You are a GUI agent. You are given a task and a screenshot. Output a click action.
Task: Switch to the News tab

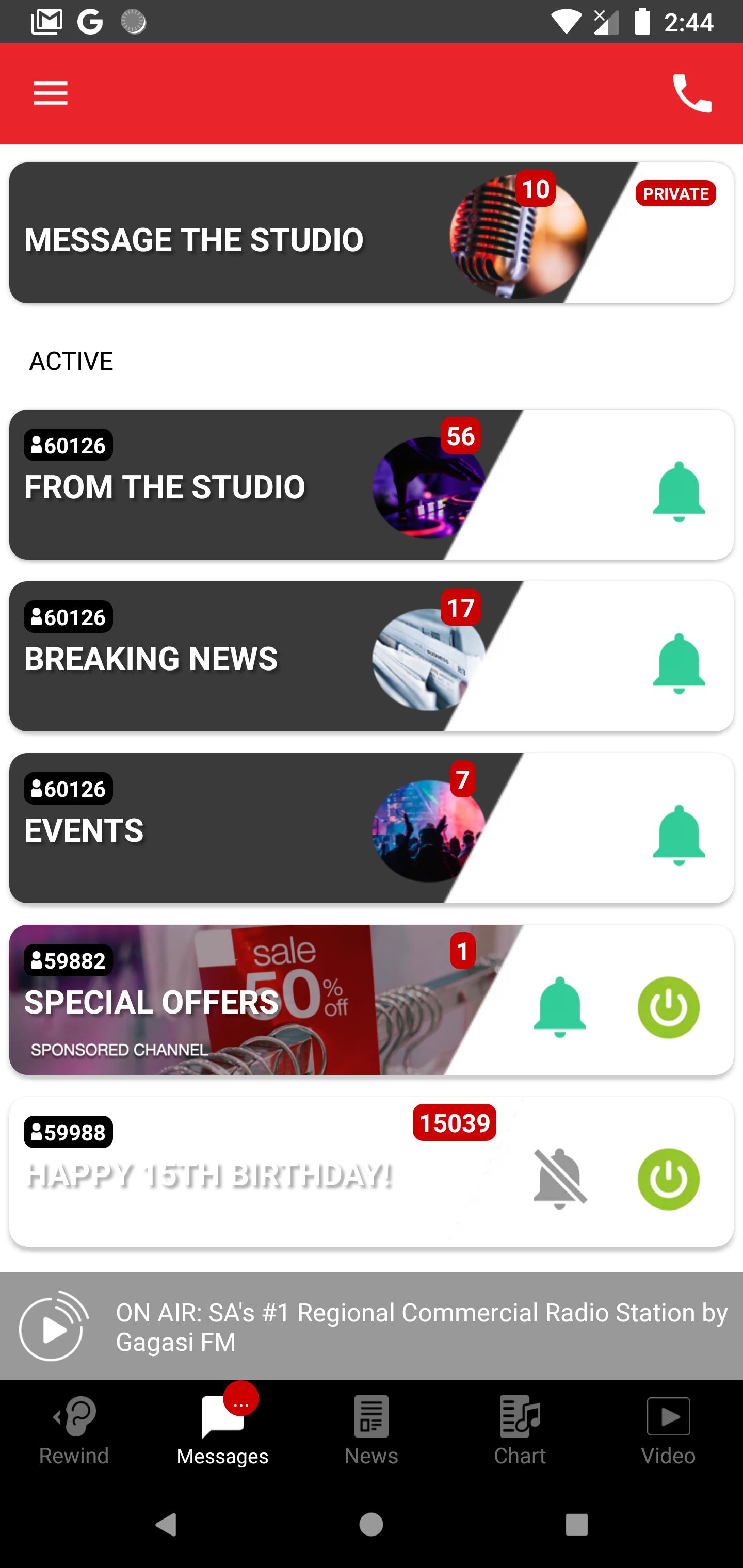372,1430
